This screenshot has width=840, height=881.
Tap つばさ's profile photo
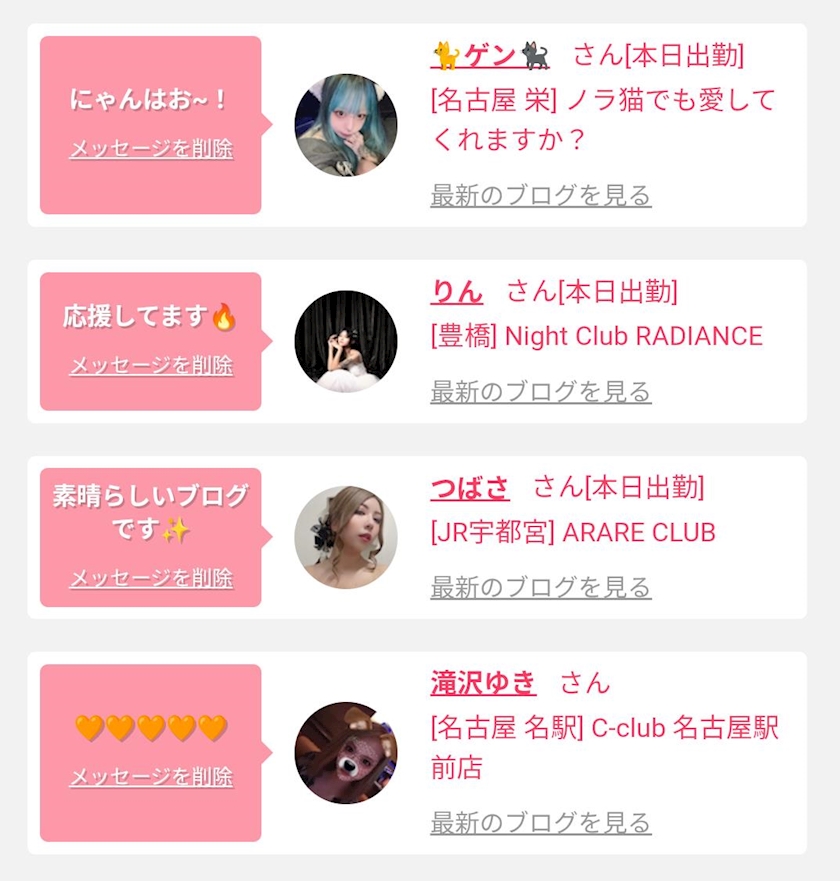[345, 537]
